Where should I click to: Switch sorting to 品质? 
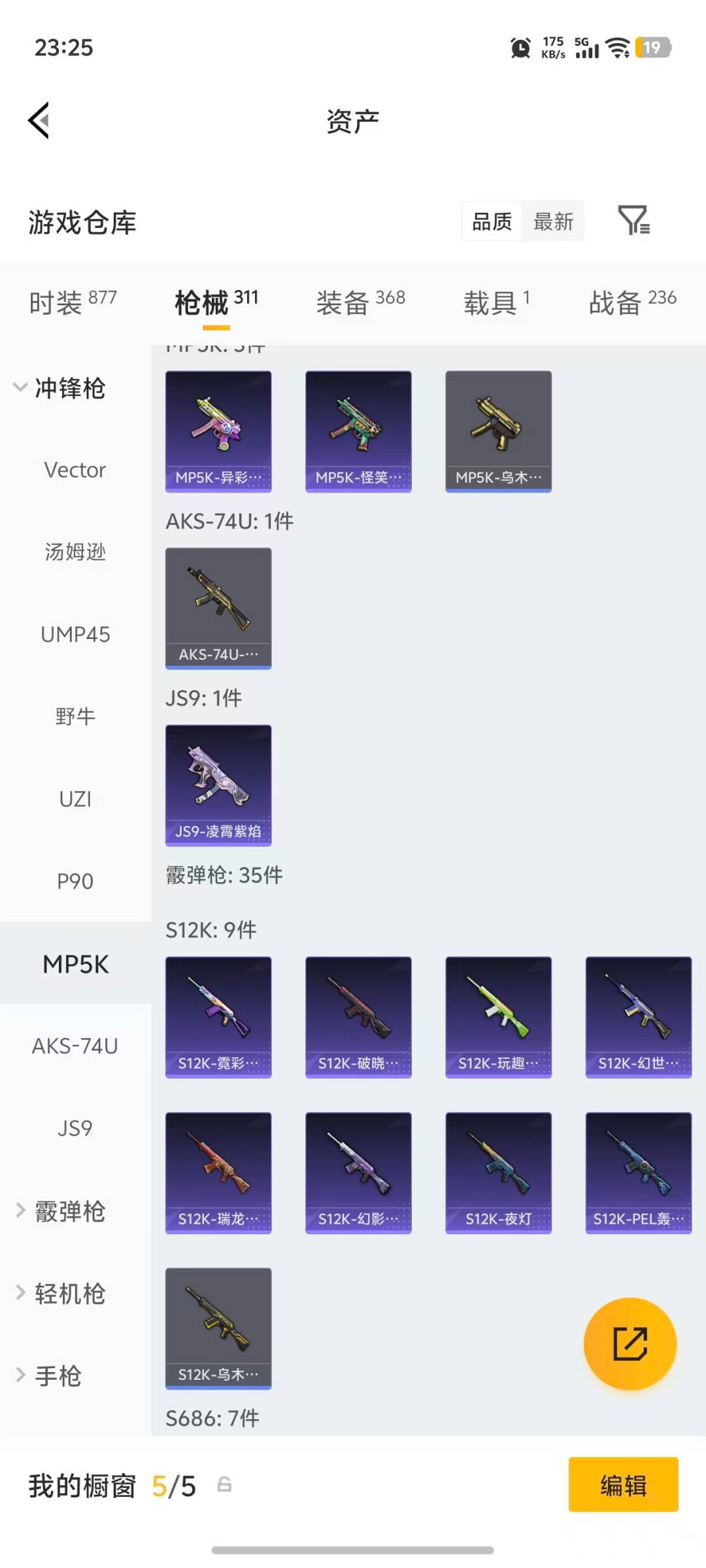(x=490, y=221)
